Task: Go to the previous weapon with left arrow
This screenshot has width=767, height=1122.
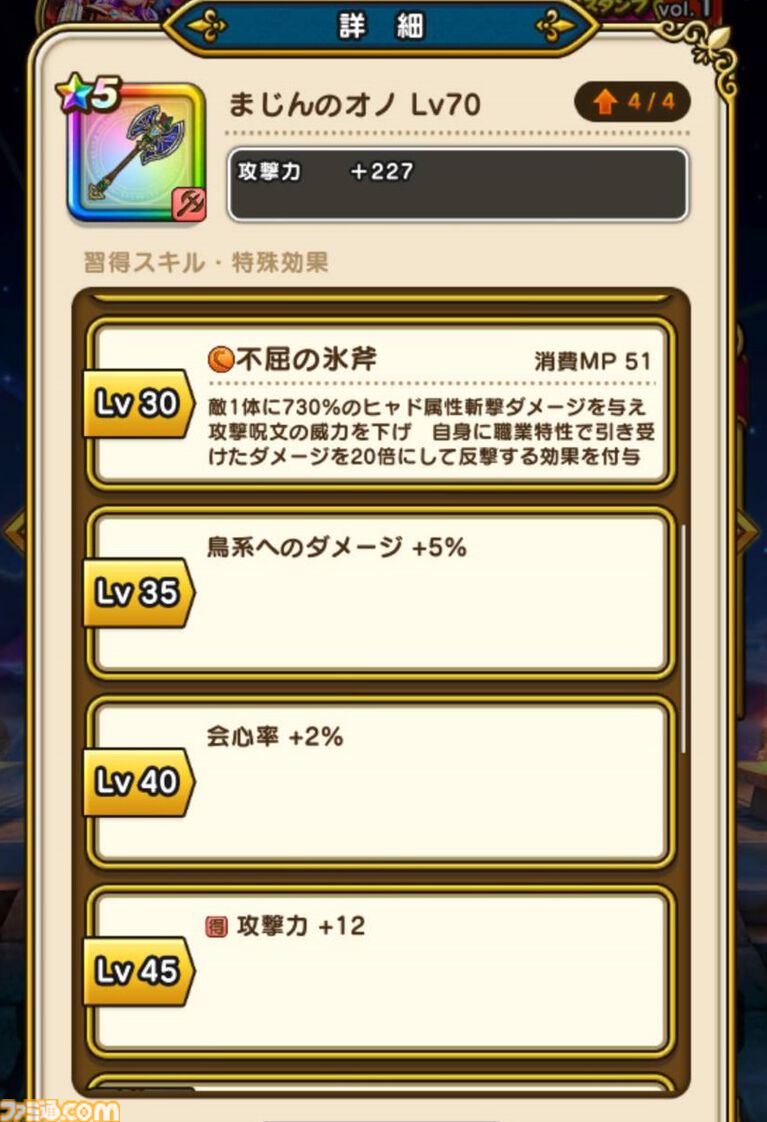Action: [x=12, y=532]
